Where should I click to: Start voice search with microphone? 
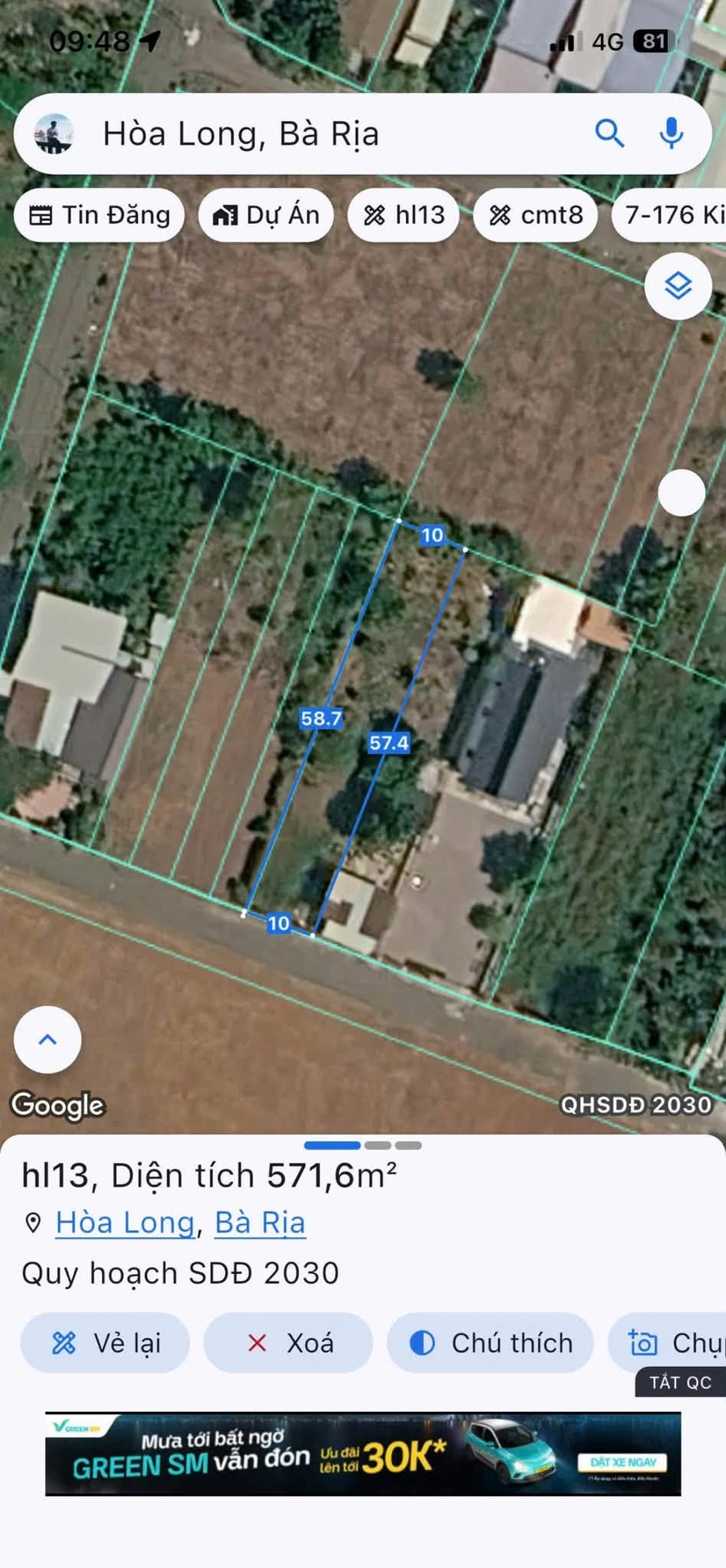(671, 133)
